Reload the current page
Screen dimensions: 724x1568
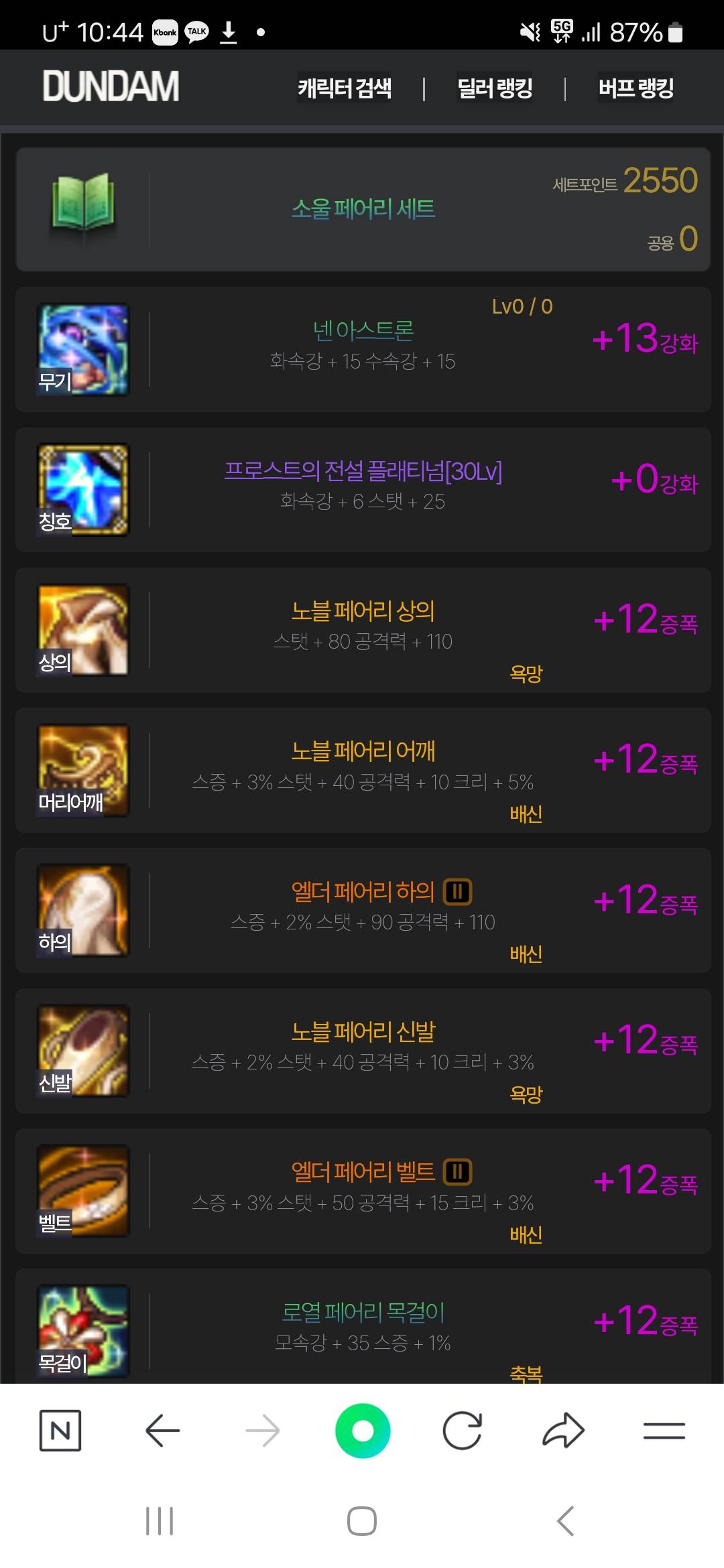463,1431
